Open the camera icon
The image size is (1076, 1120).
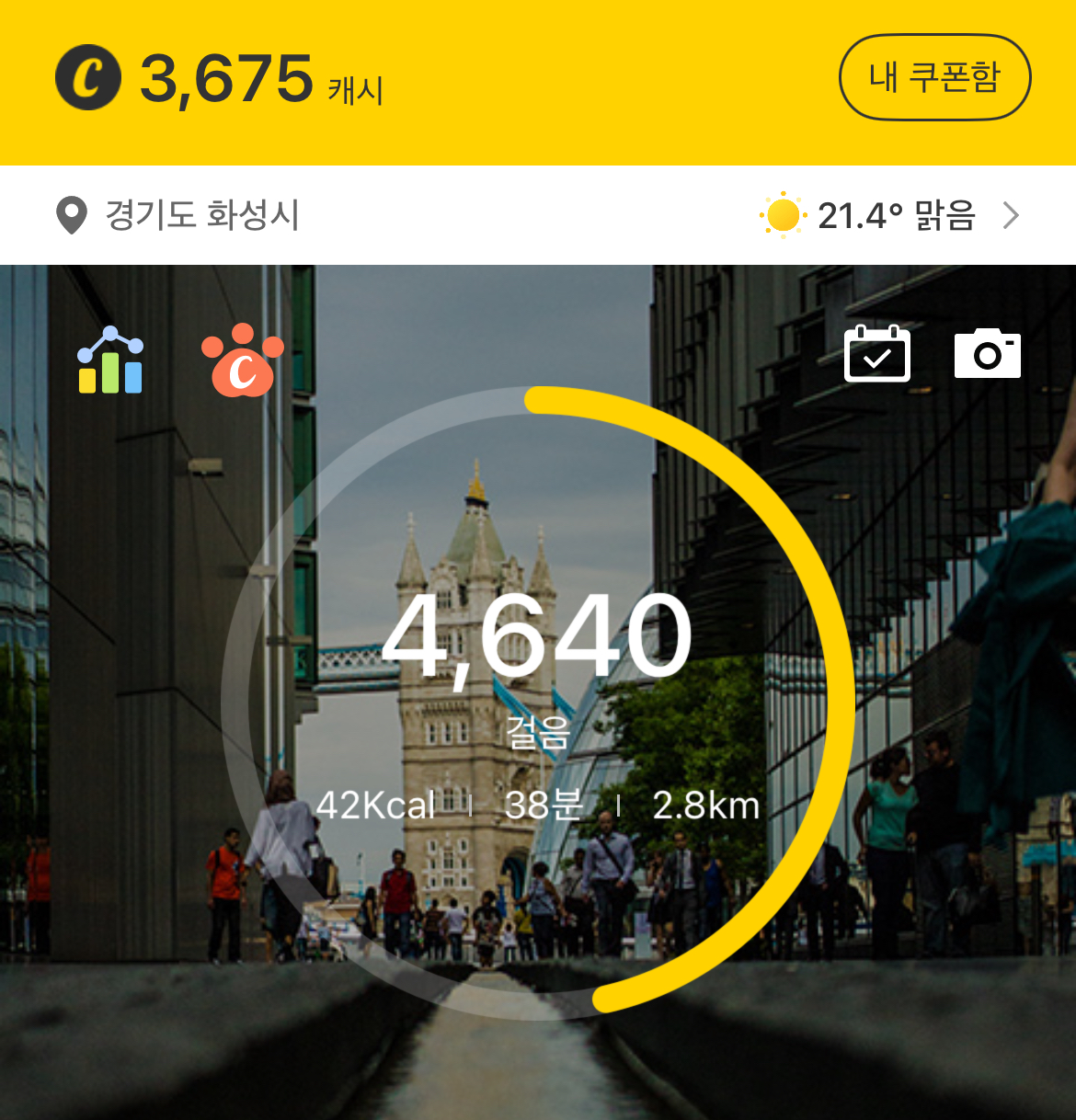[x=988, y=353]
